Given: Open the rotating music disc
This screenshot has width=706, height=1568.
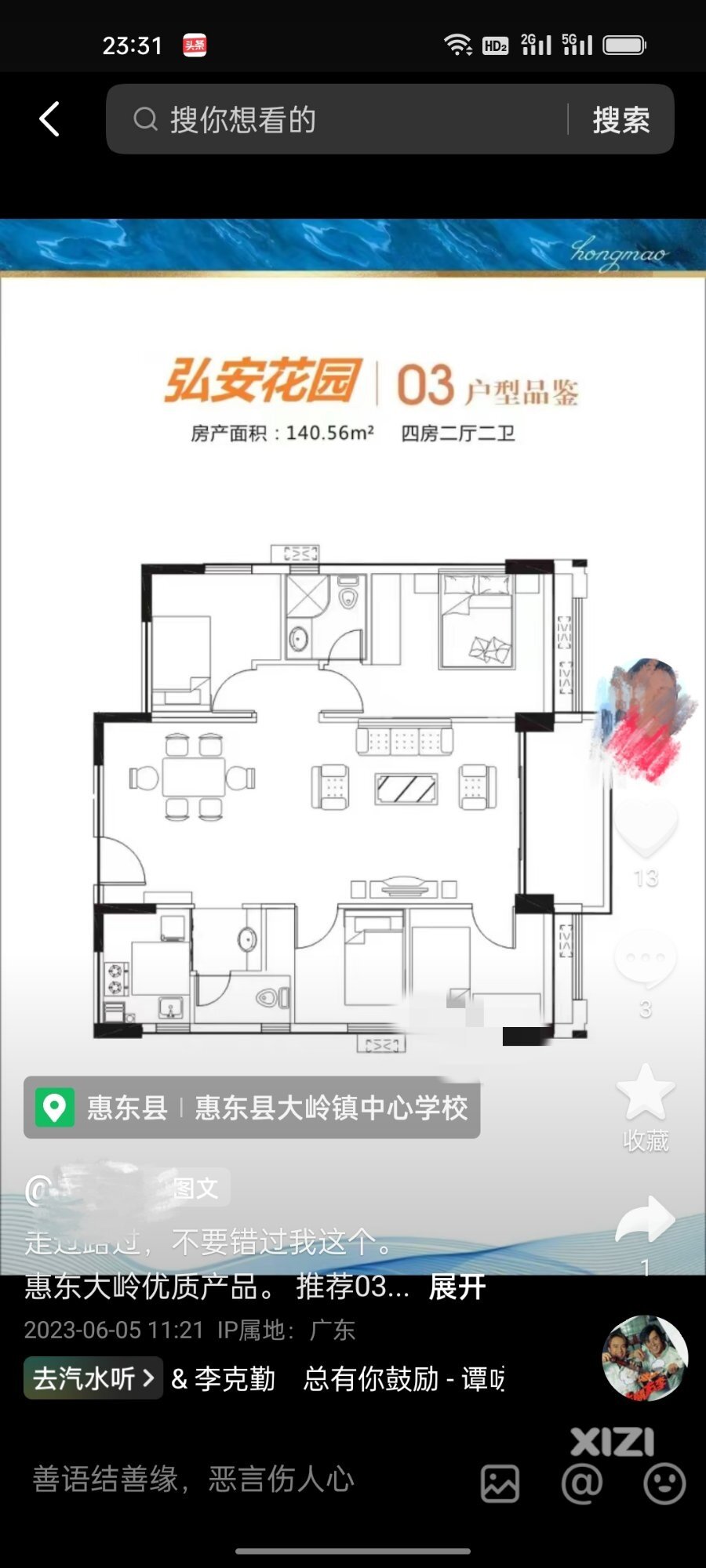Looking at the screenshot, I should point(645,1358).
